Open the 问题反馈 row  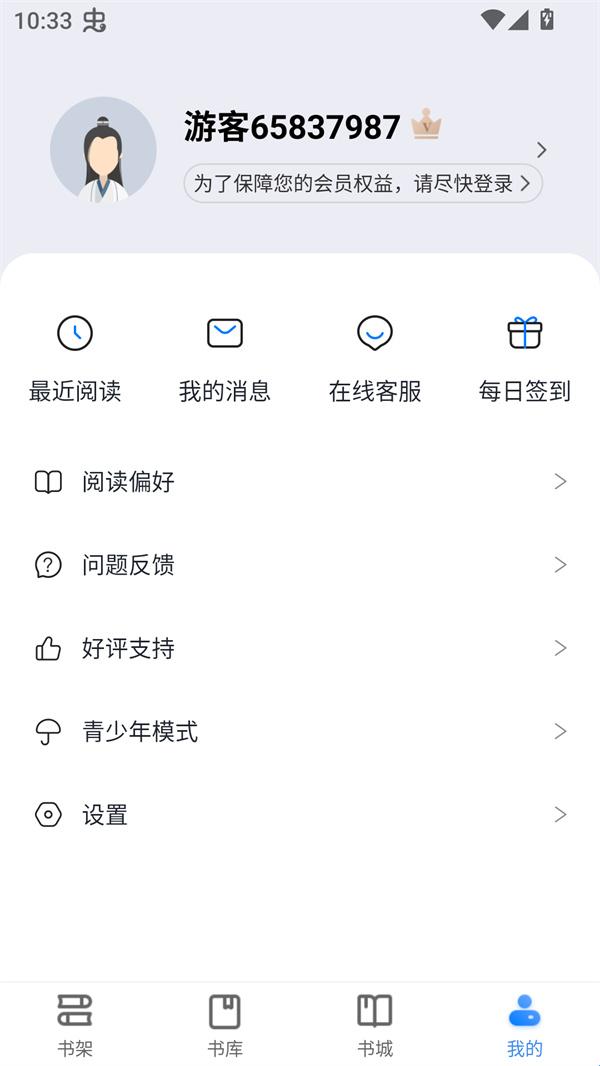pyautogui.click(x=300, y=565)
